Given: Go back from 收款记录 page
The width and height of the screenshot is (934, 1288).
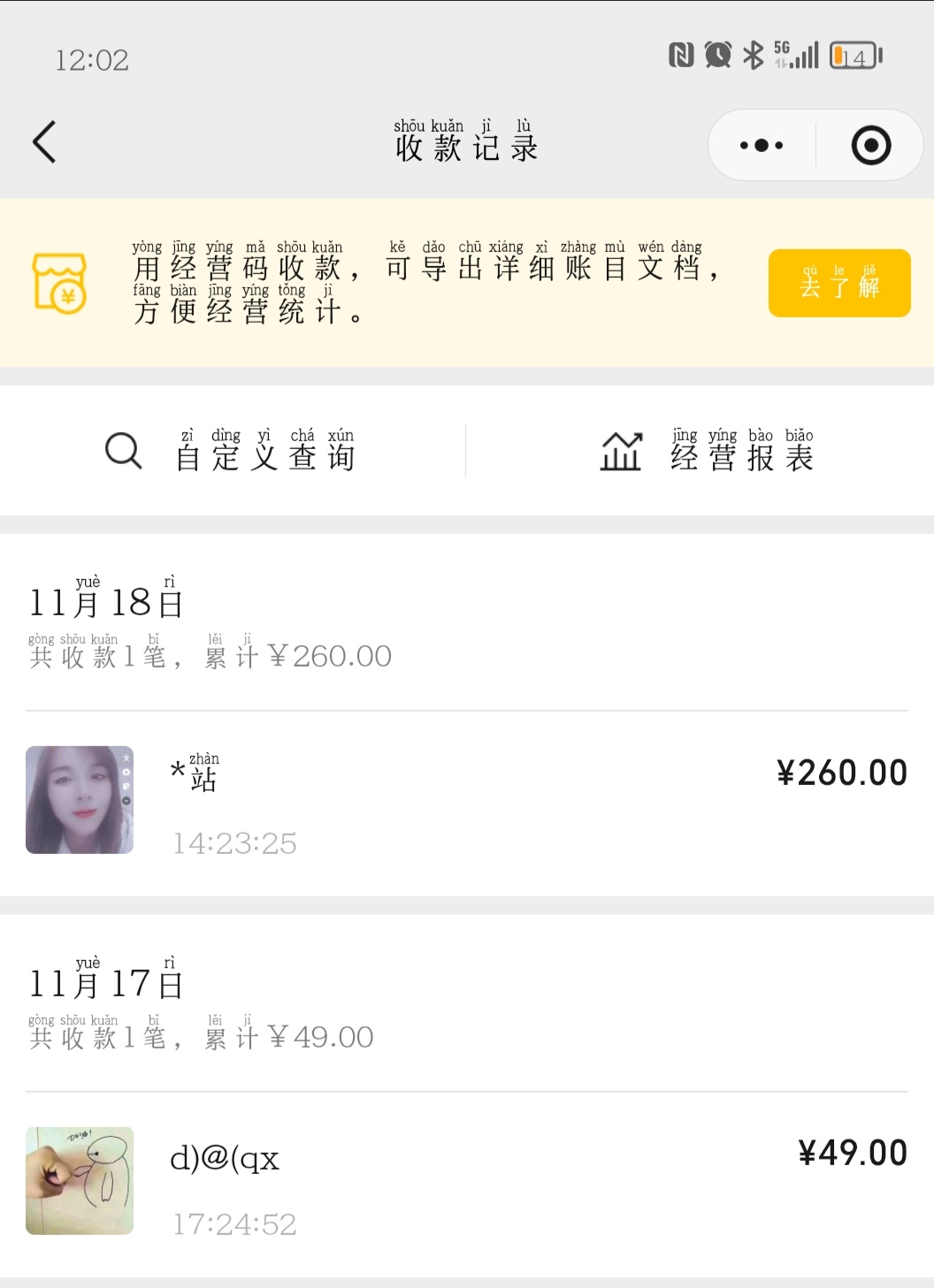Looking at the screenshot, I should click(x=44, y=142).
